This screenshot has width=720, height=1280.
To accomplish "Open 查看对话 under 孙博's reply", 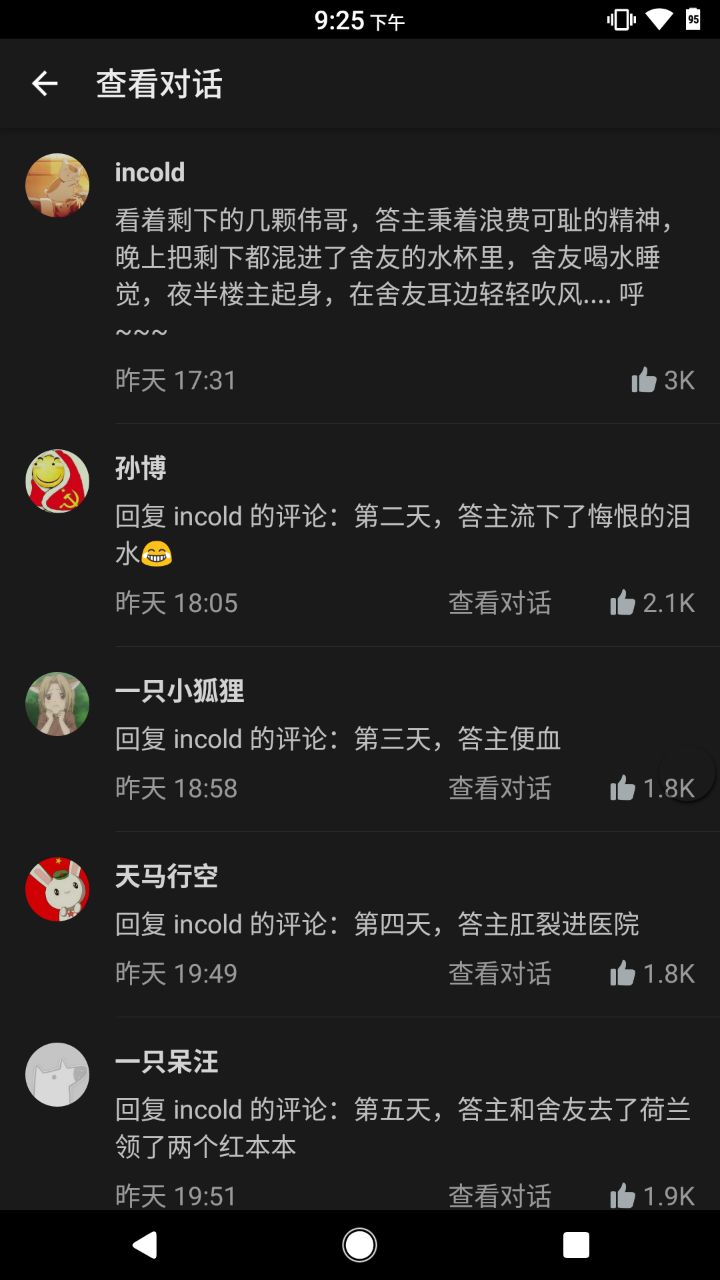I will [x=499, y=603].
